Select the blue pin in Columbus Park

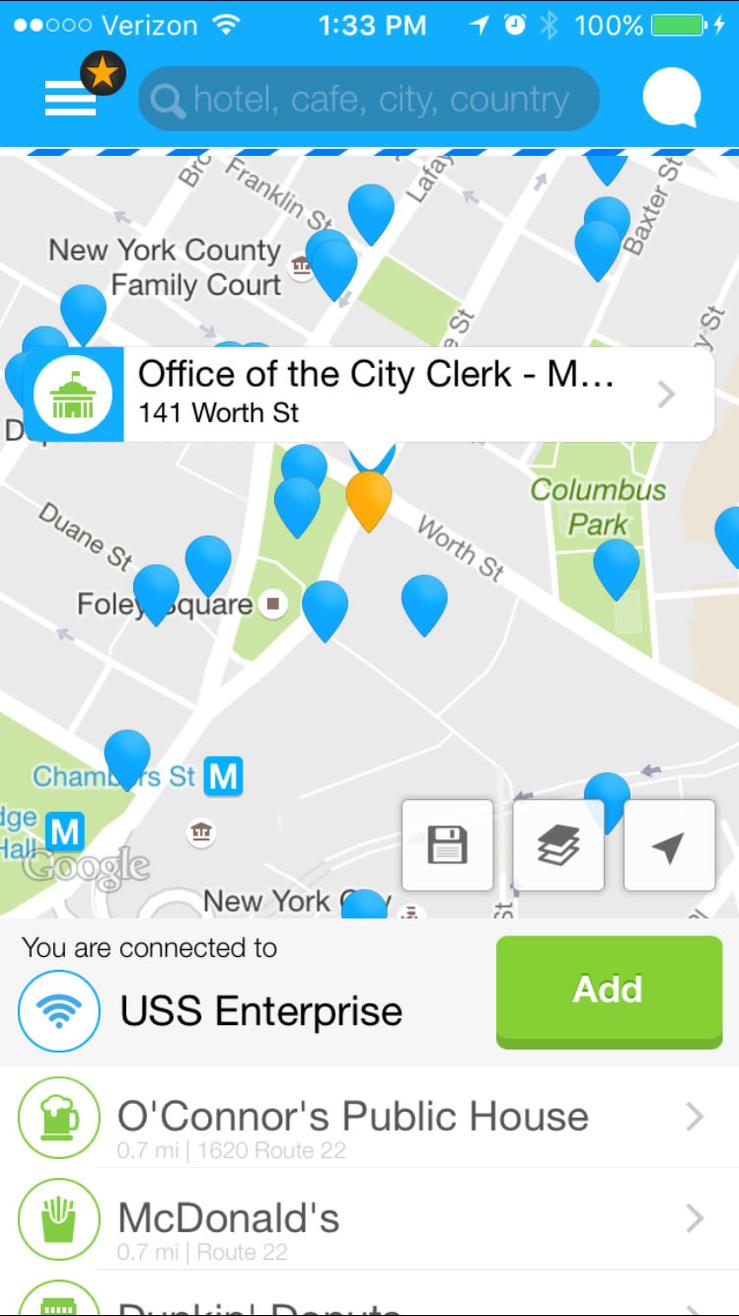(616, 567)
